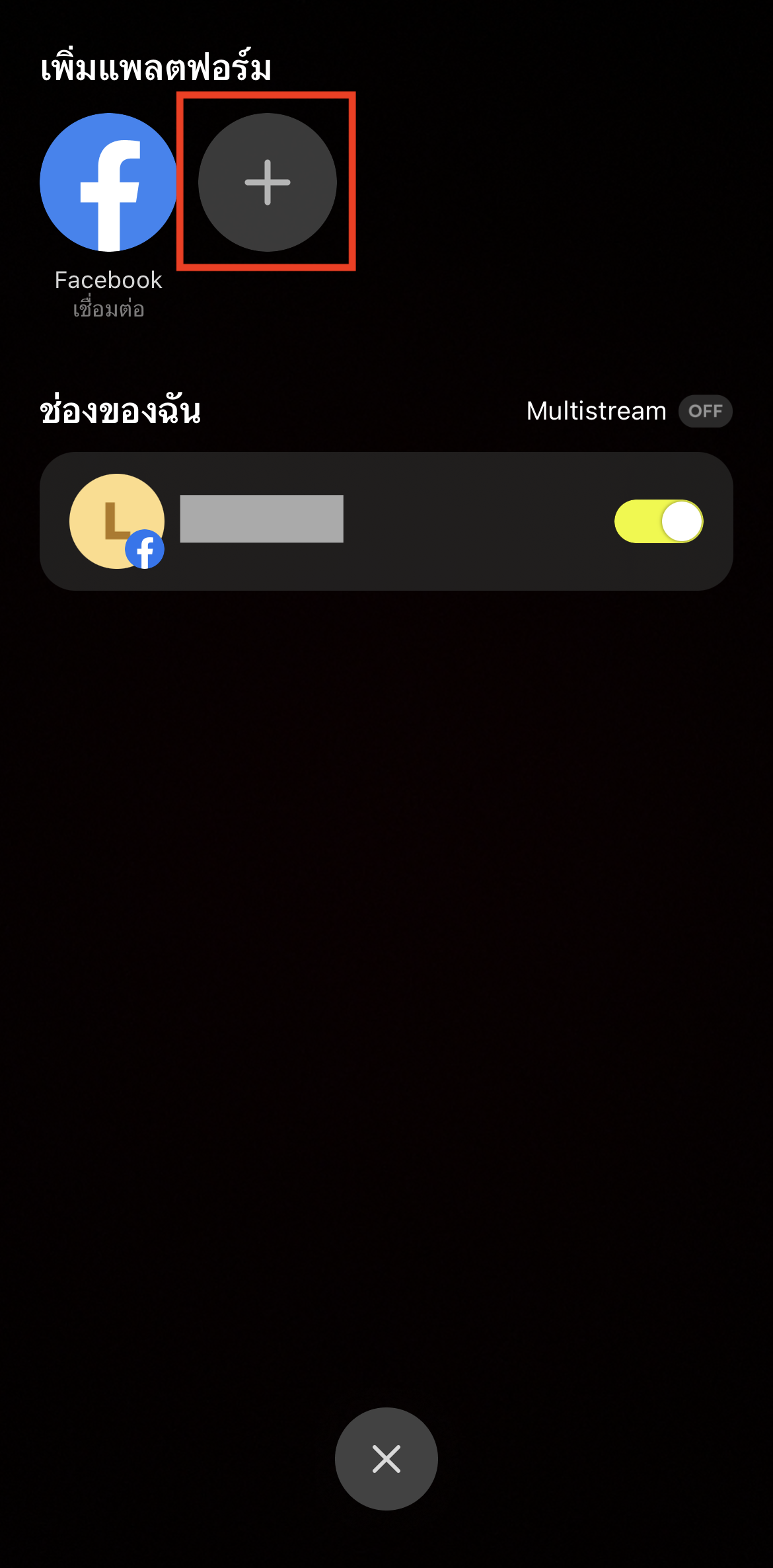Open the Facebook platform connection
The height and width of the screenshot is (1568, 773).
pyautogui.click(x=109, y=182)
